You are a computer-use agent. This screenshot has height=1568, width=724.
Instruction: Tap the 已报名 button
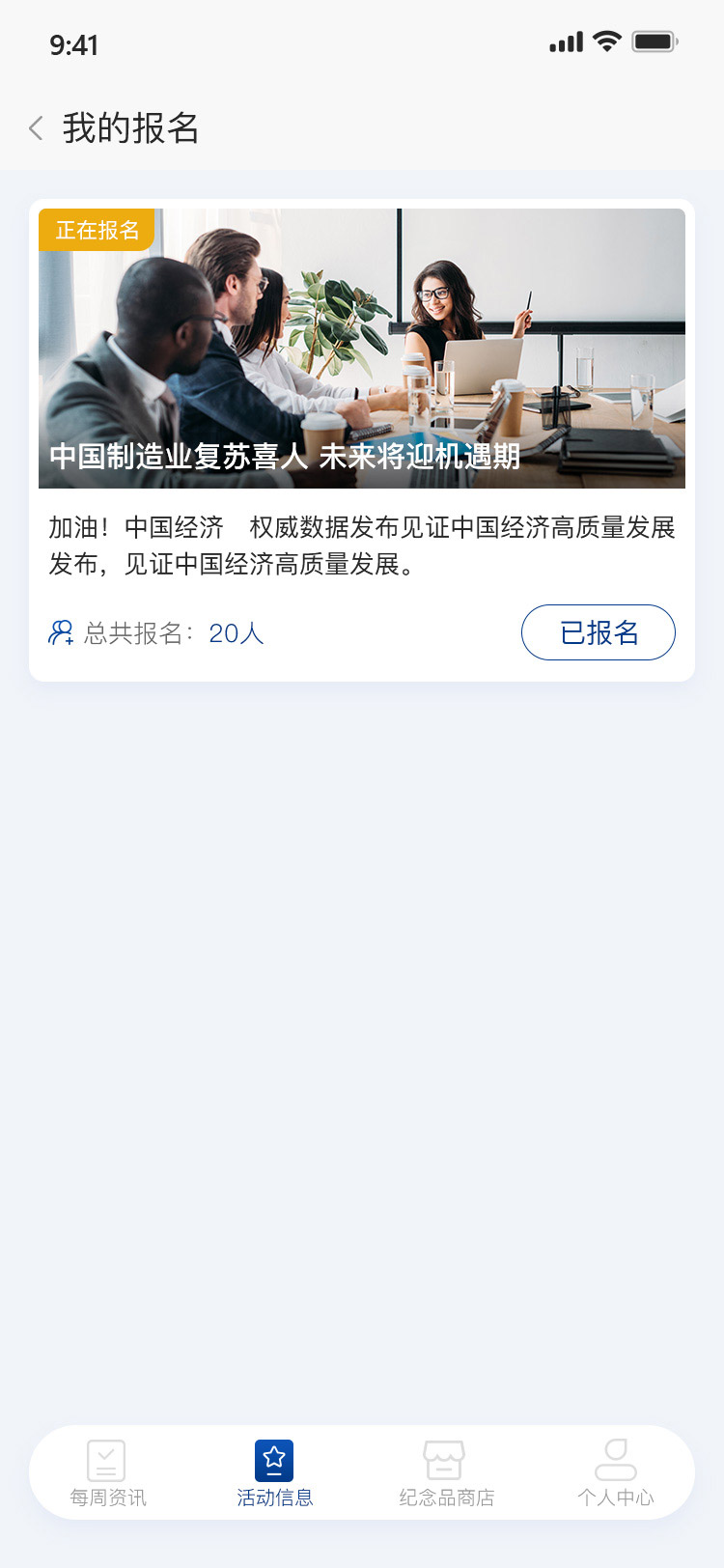click(599, 632)
